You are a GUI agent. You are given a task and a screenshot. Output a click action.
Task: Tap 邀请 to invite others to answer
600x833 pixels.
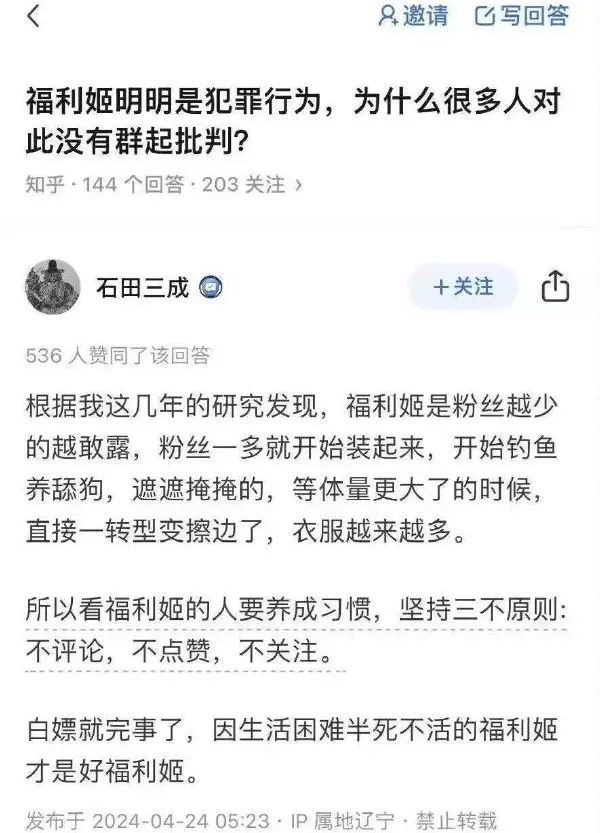click(x=414, y=16)
